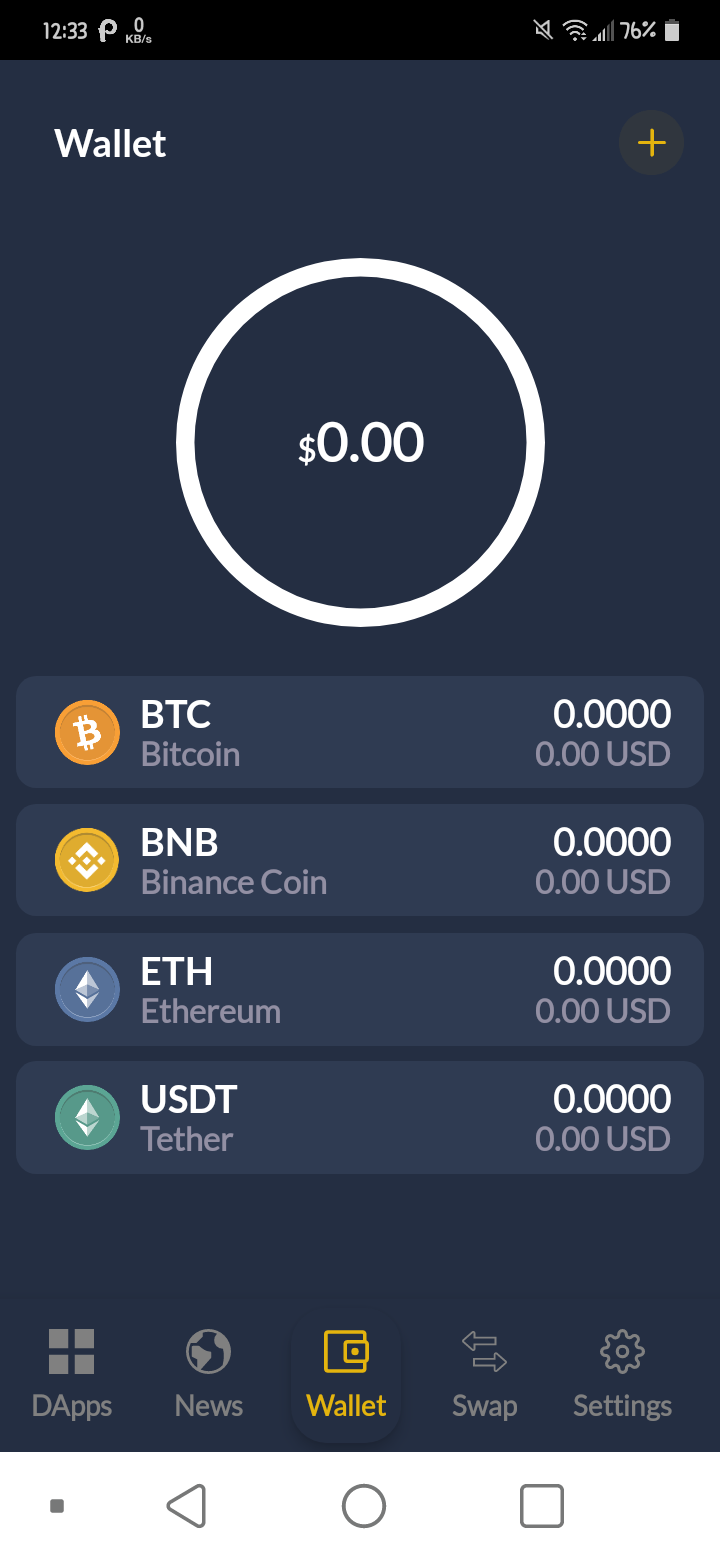Tap the yellow plus icon to add a coin
The height and width of the screenshot is (1560, 720).
click(x=651, y=143)
